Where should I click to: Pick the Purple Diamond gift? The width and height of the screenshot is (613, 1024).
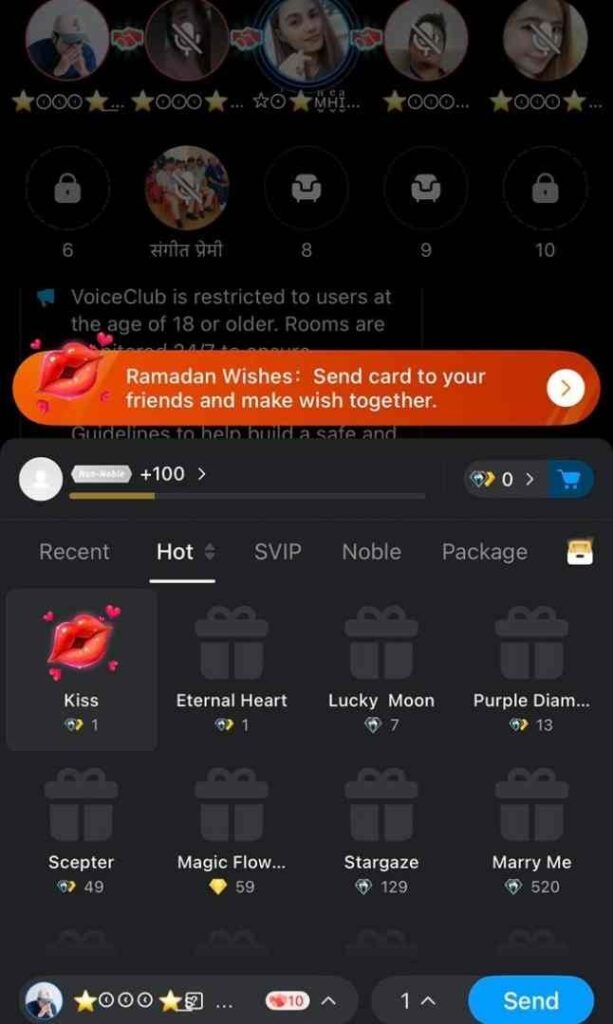[x=531, y=668]
